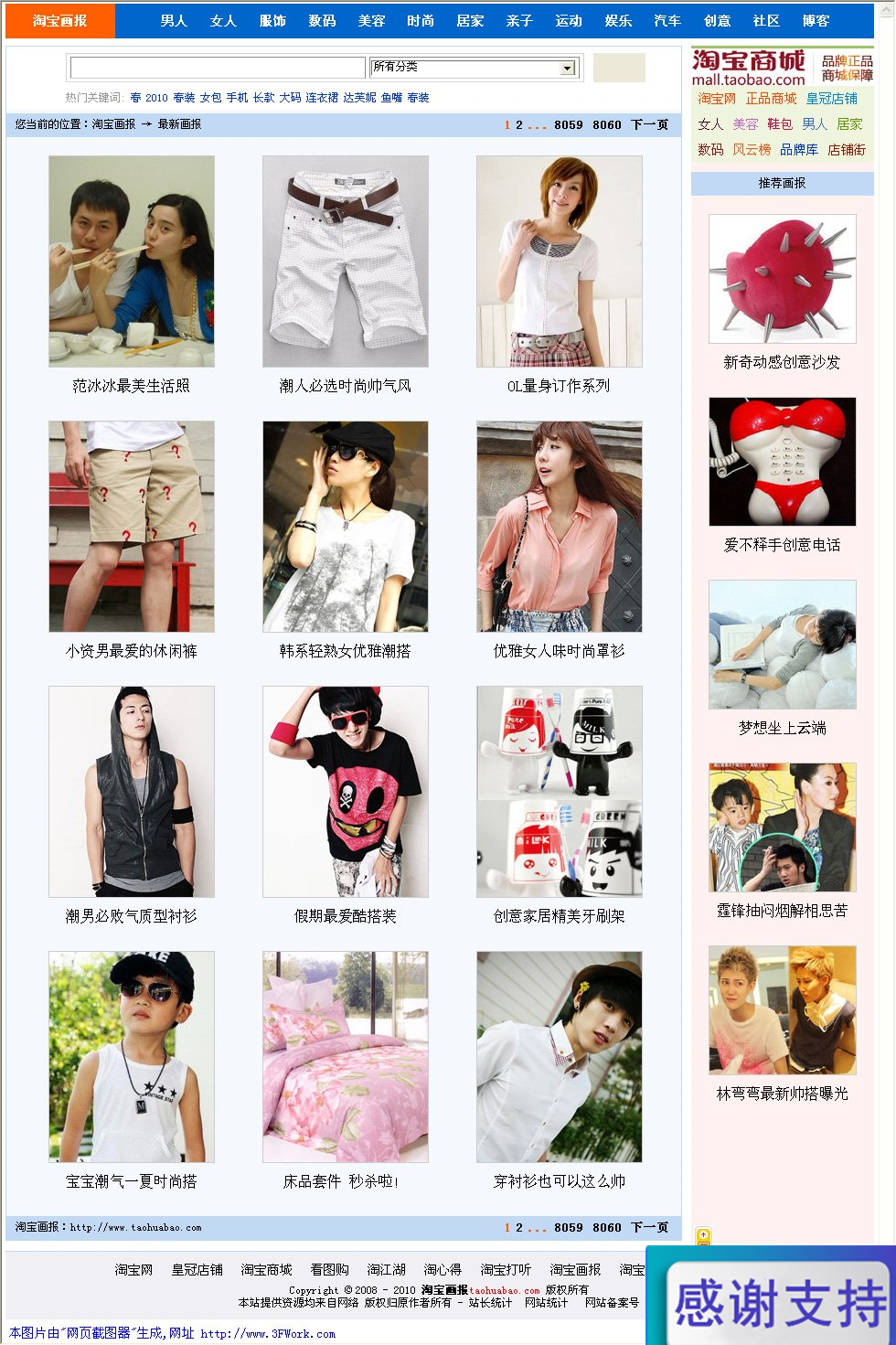Open the 淘江湖 footer link

pyautogui.click(x=386, y=1270)
